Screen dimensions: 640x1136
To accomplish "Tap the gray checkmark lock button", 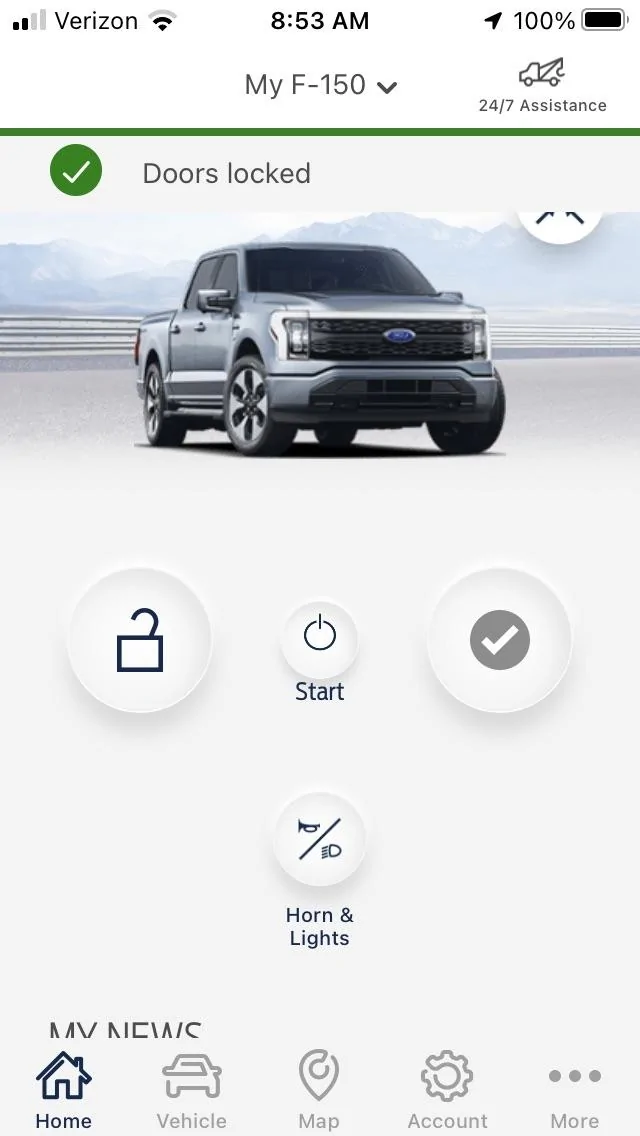I will [x=500, y=640].
